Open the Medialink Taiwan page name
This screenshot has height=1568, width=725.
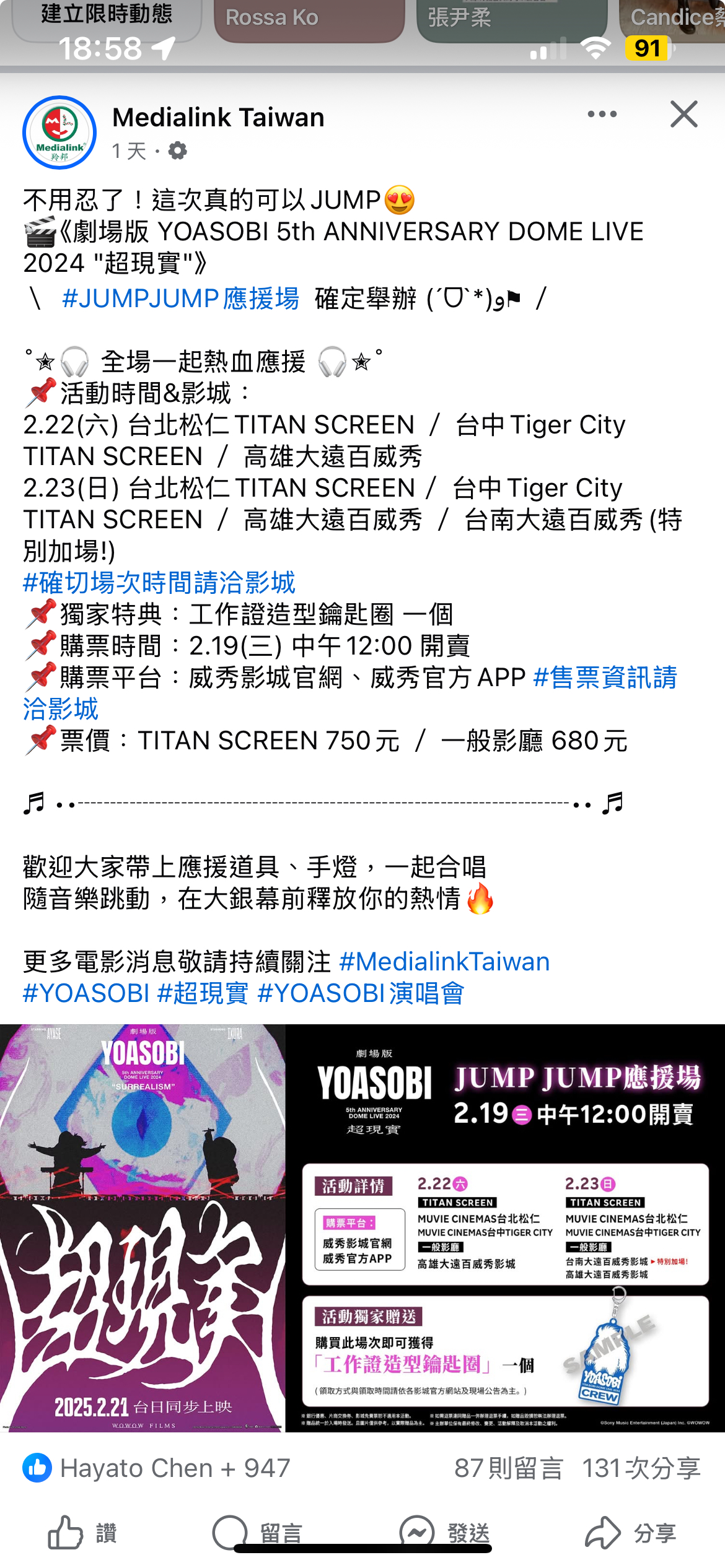(218, 117)
